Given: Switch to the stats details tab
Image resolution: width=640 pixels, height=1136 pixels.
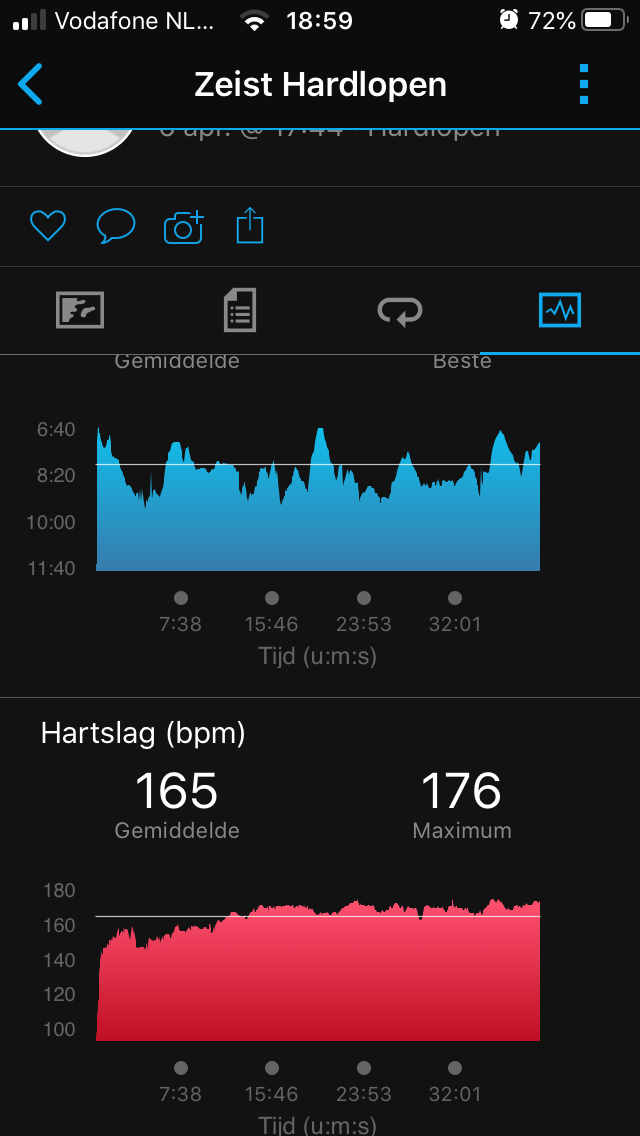Looking at the screenshot, I should tap(240, 311).
